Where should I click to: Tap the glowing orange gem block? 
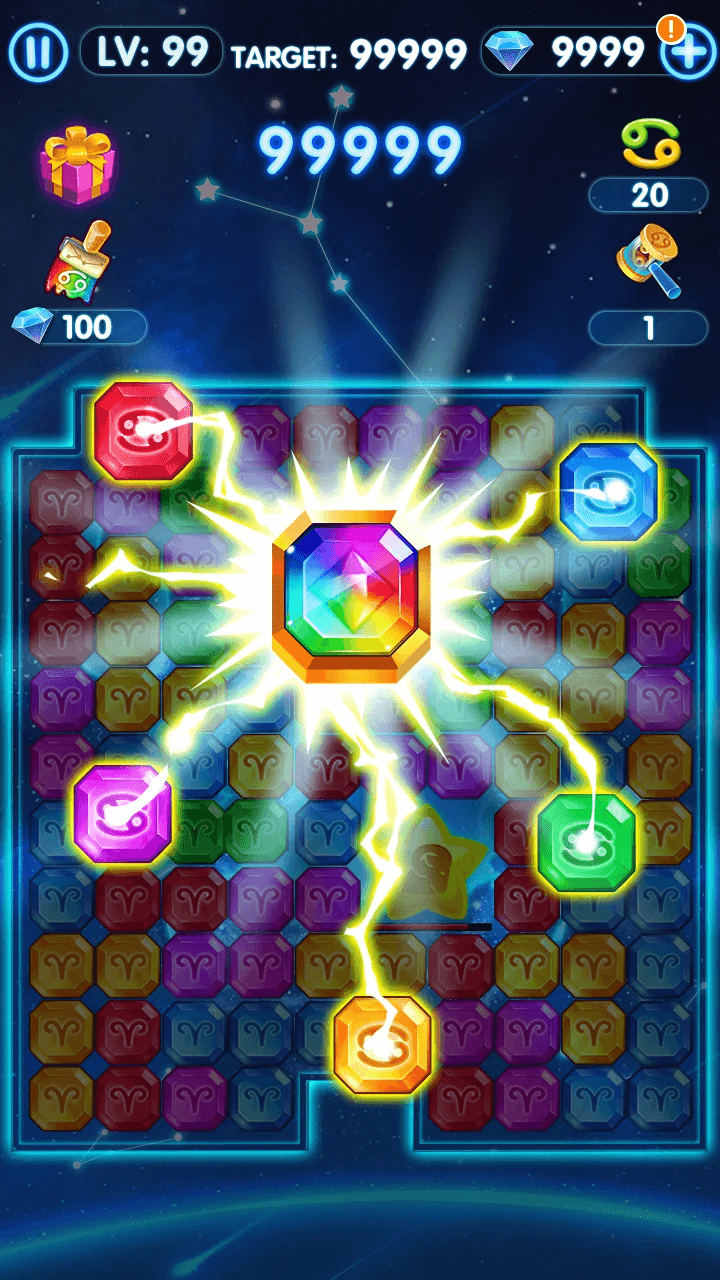pyautogui.click(x=382, y=1045)
